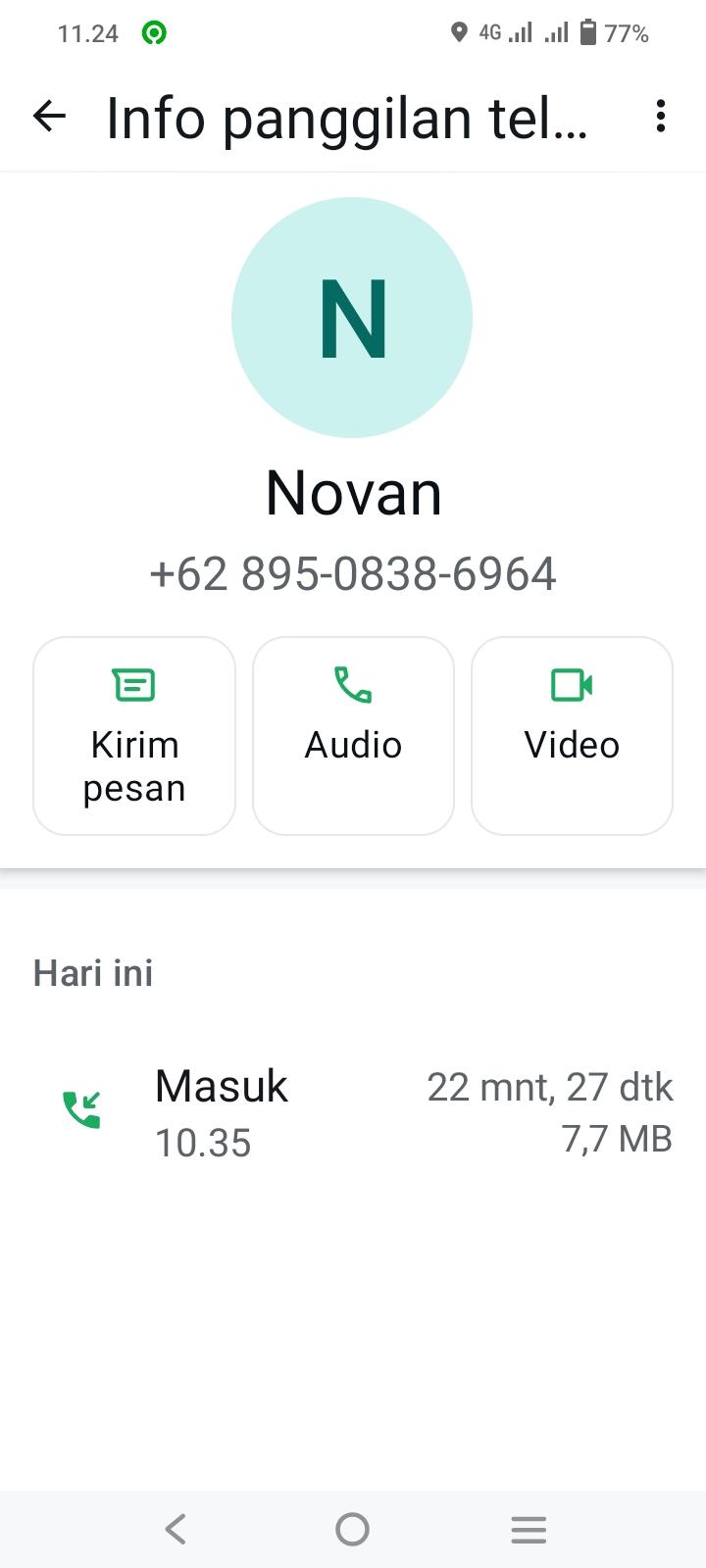Tap the Kirim pesan message icon

(x=133, y=685)
